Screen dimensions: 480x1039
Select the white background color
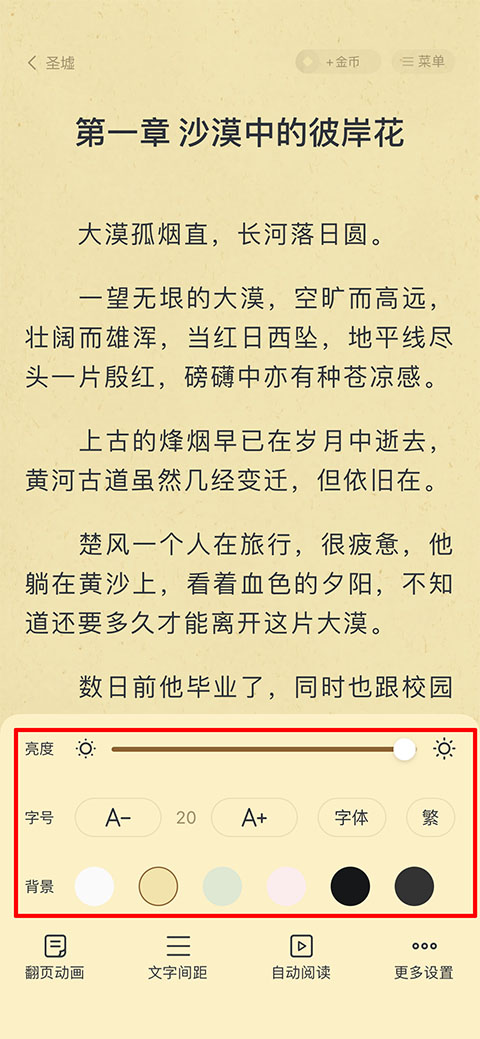[94, 887]
